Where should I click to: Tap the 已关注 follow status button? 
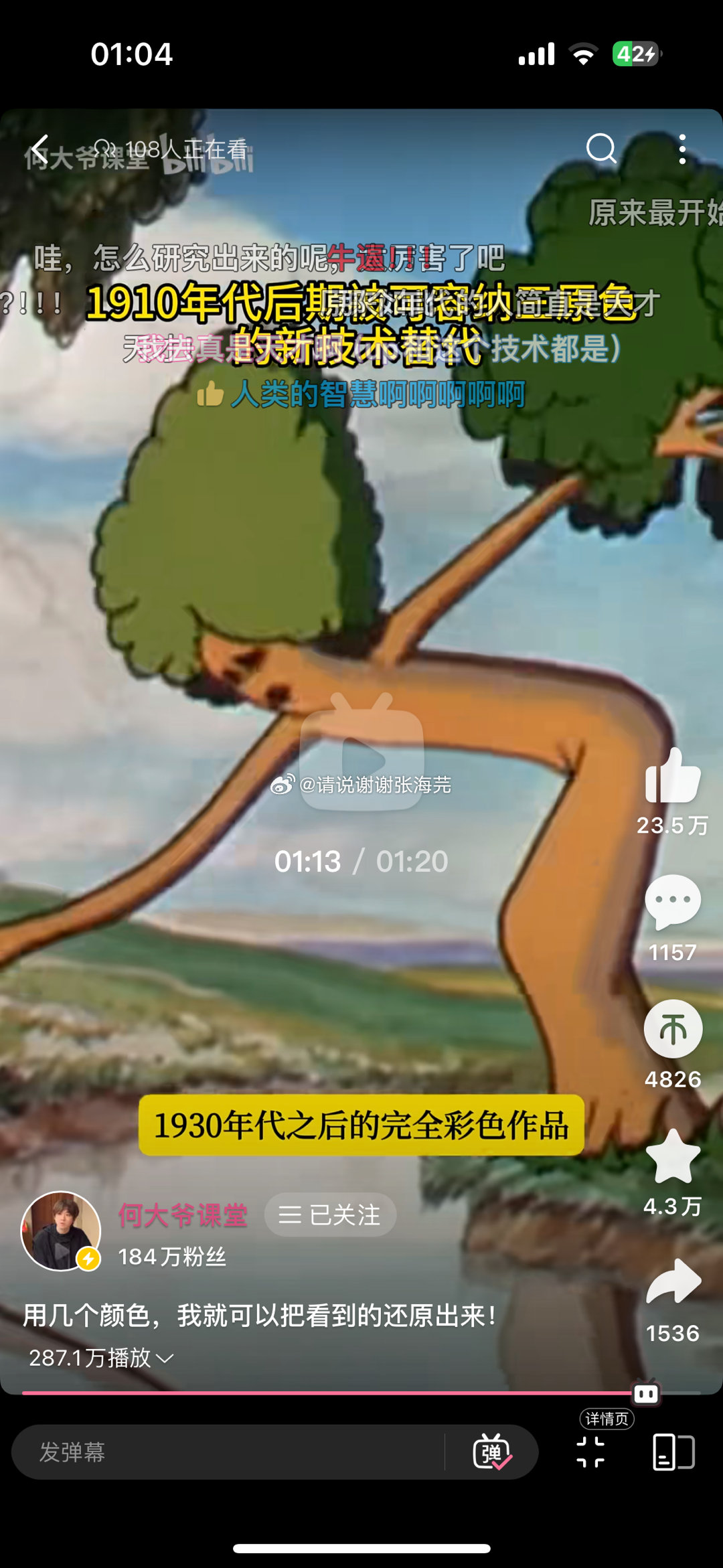(x=330, y=1214)
